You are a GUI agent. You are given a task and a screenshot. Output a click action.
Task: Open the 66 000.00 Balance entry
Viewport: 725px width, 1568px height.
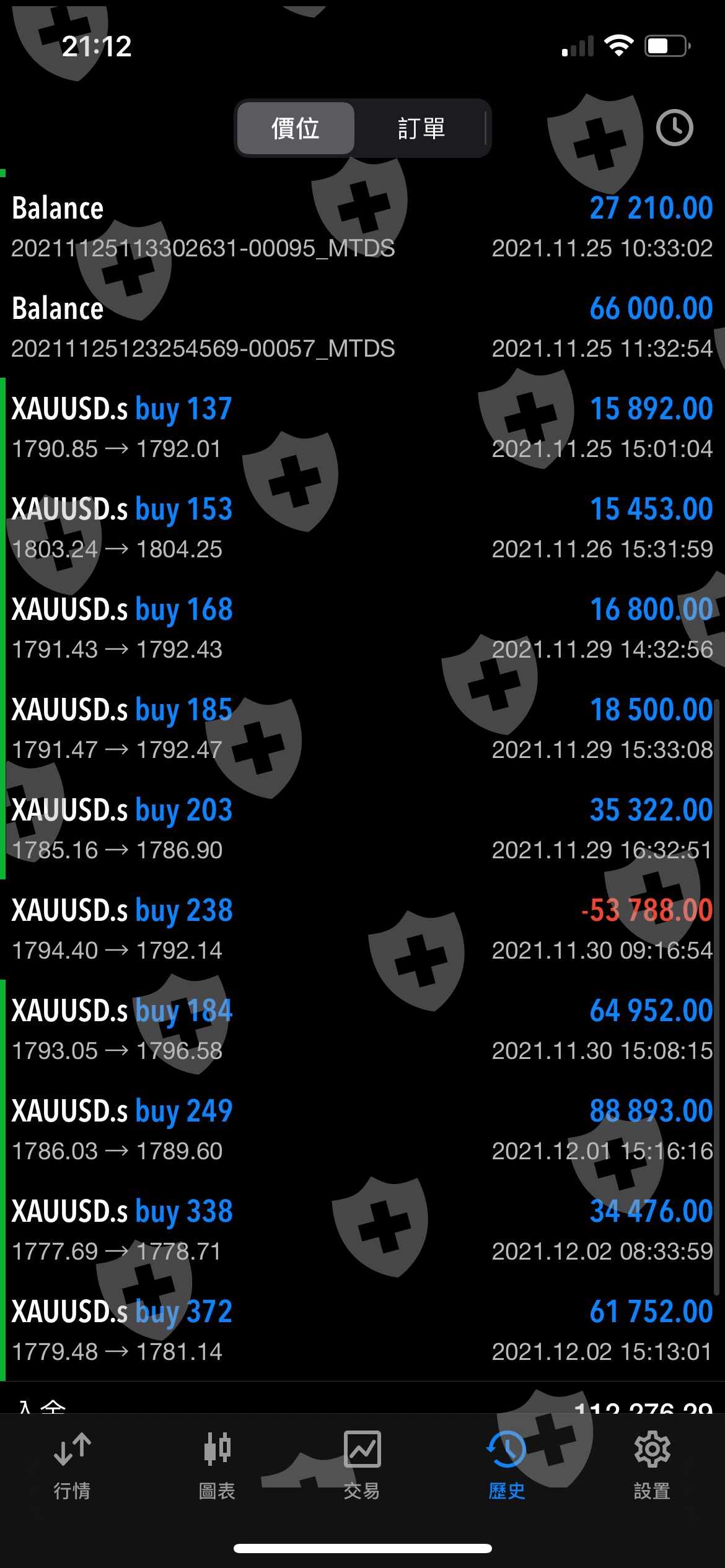tap(362, 328)
